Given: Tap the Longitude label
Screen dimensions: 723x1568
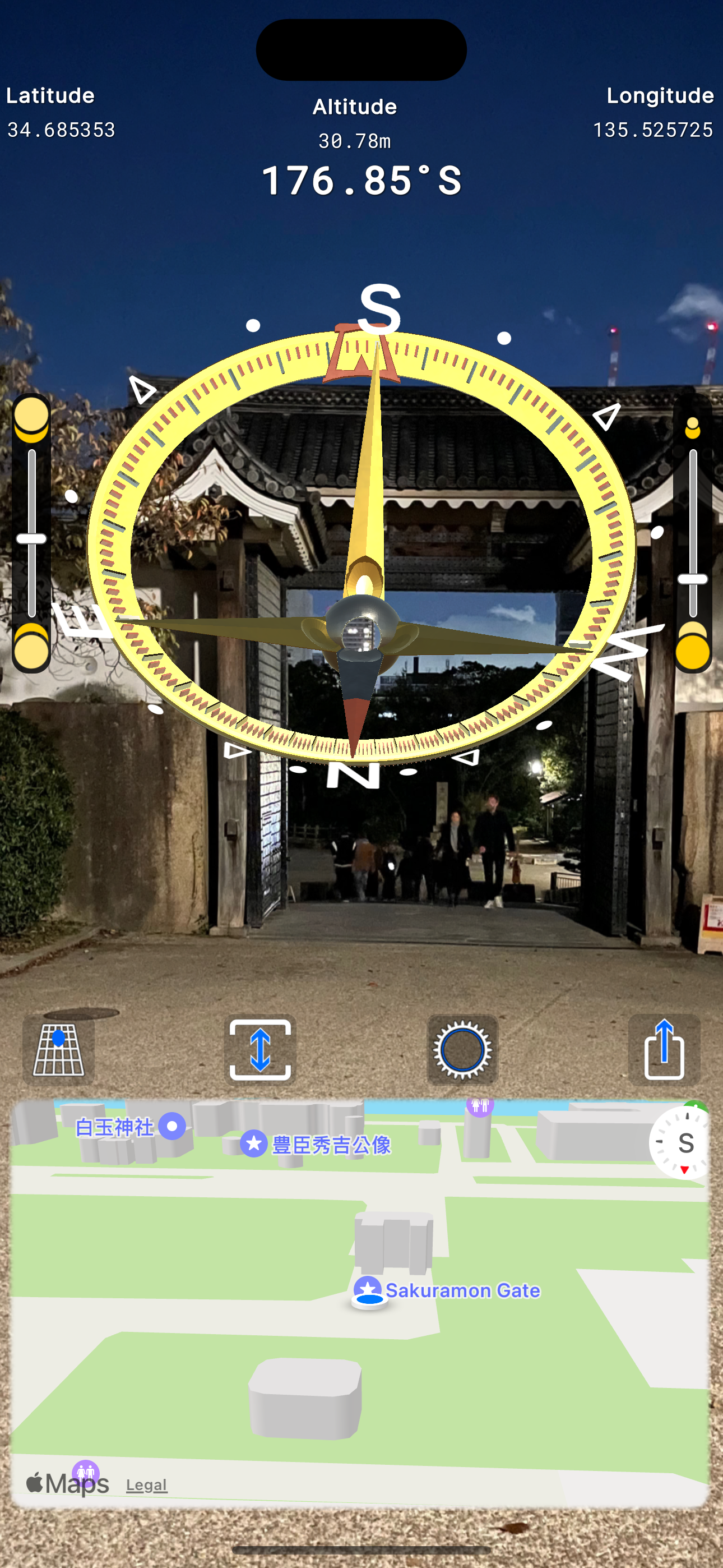Looking at the screenshot, I should click(660, 95).
